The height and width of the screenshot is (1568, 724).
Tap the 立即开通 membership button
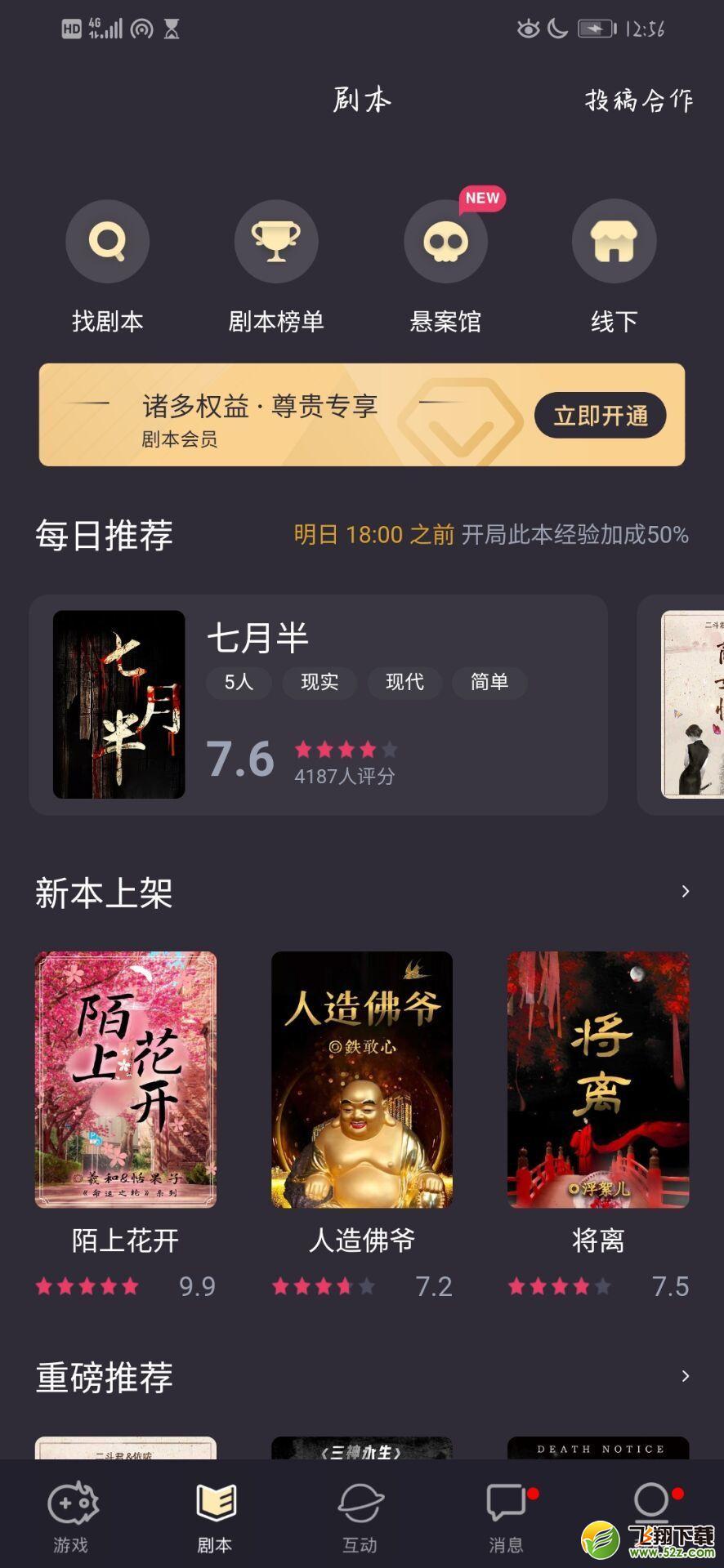[601, 416]
